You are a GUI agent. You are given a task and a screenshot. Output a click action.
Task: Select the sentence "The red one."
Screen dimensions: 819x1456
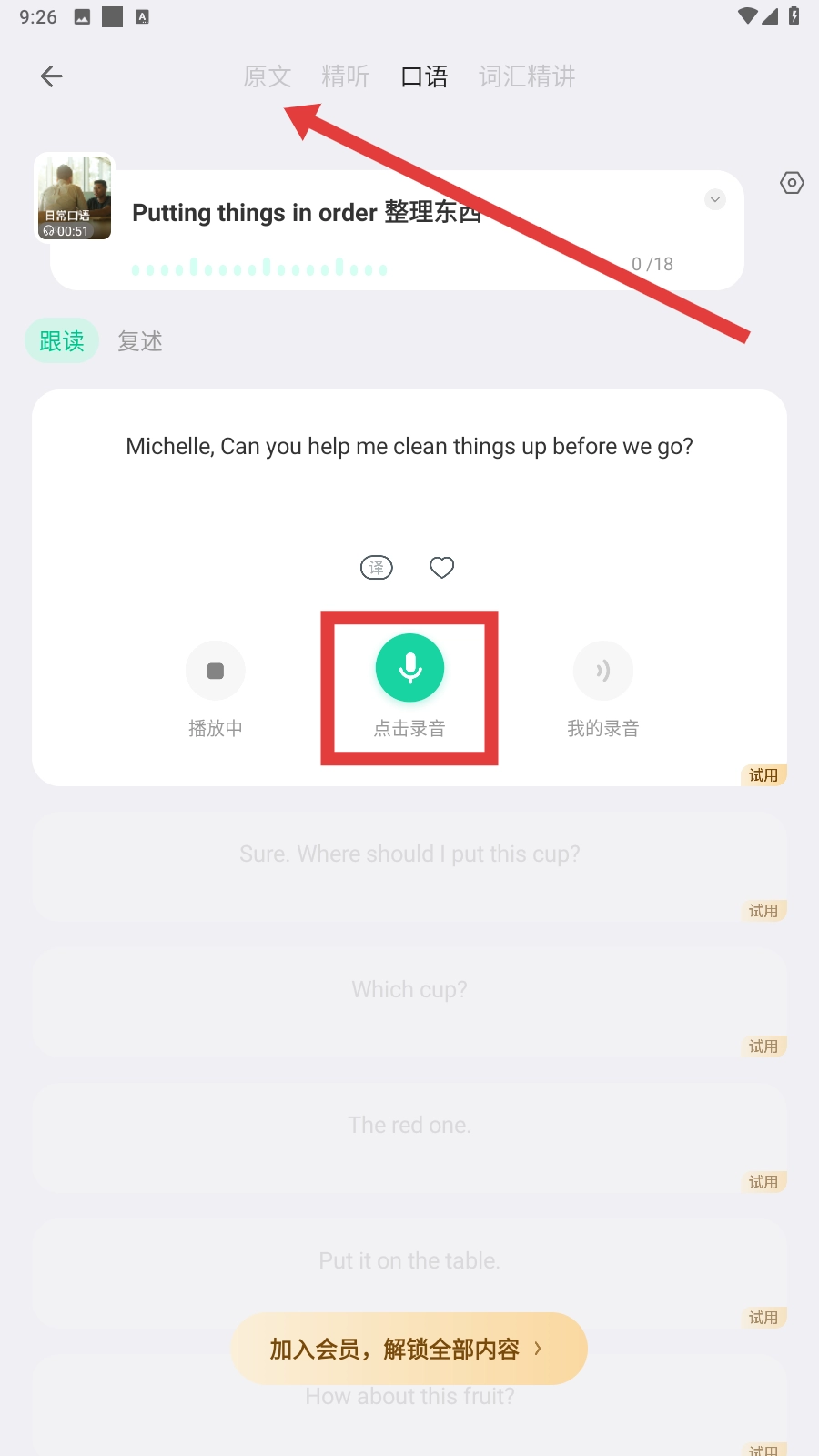(409, 1126)
